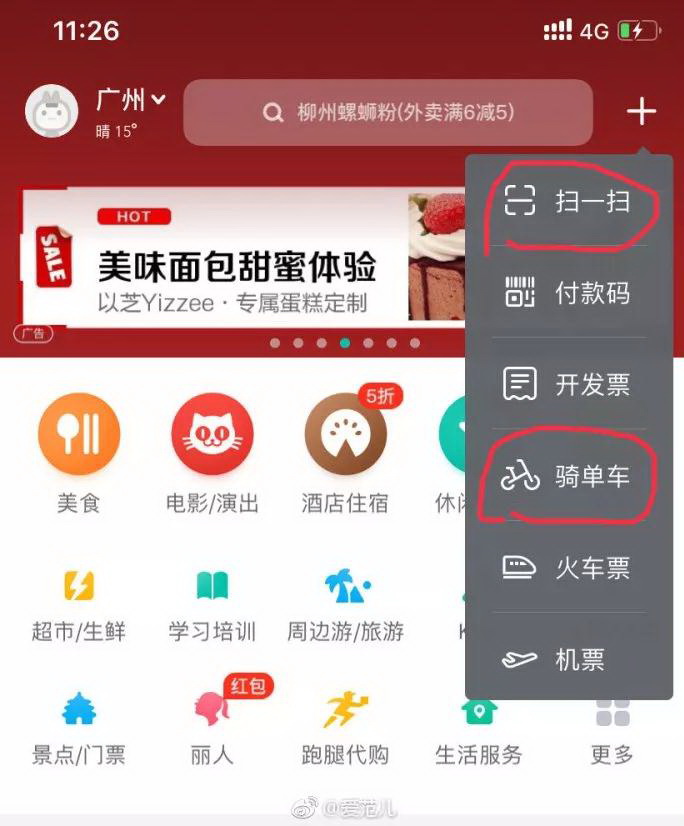Choose 开发票 in the menu
The width and height of the screenshot is (684, 826).
pos(568,384)
